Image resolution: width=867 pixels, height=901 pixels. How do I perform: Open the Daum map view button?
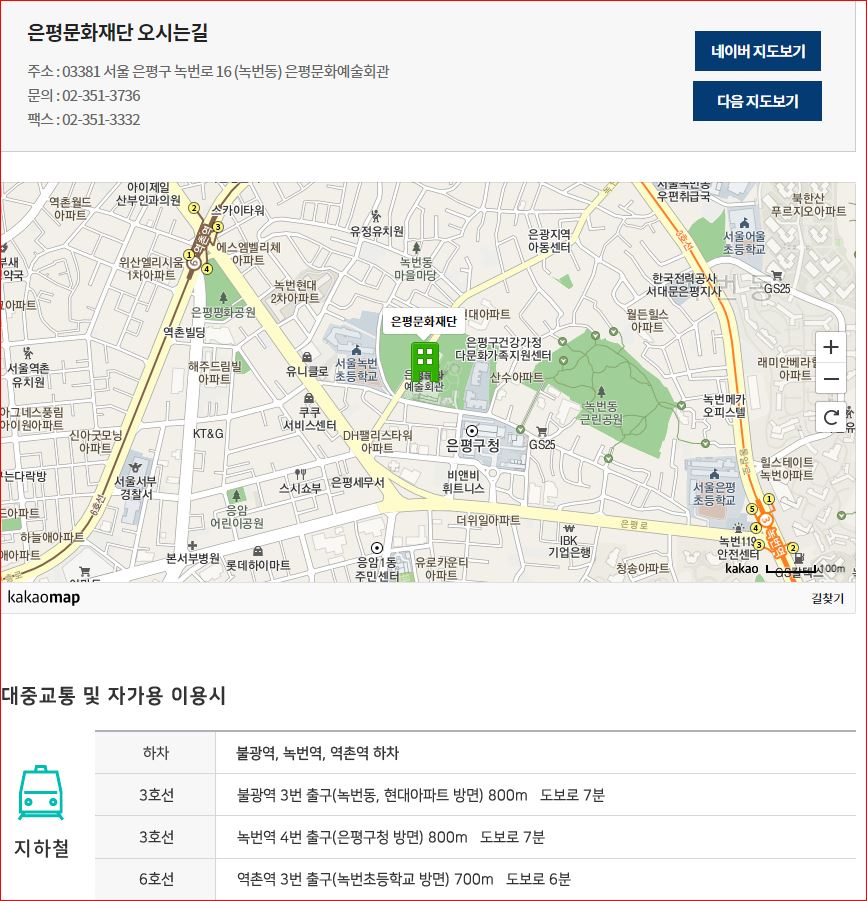click(757, 101)
